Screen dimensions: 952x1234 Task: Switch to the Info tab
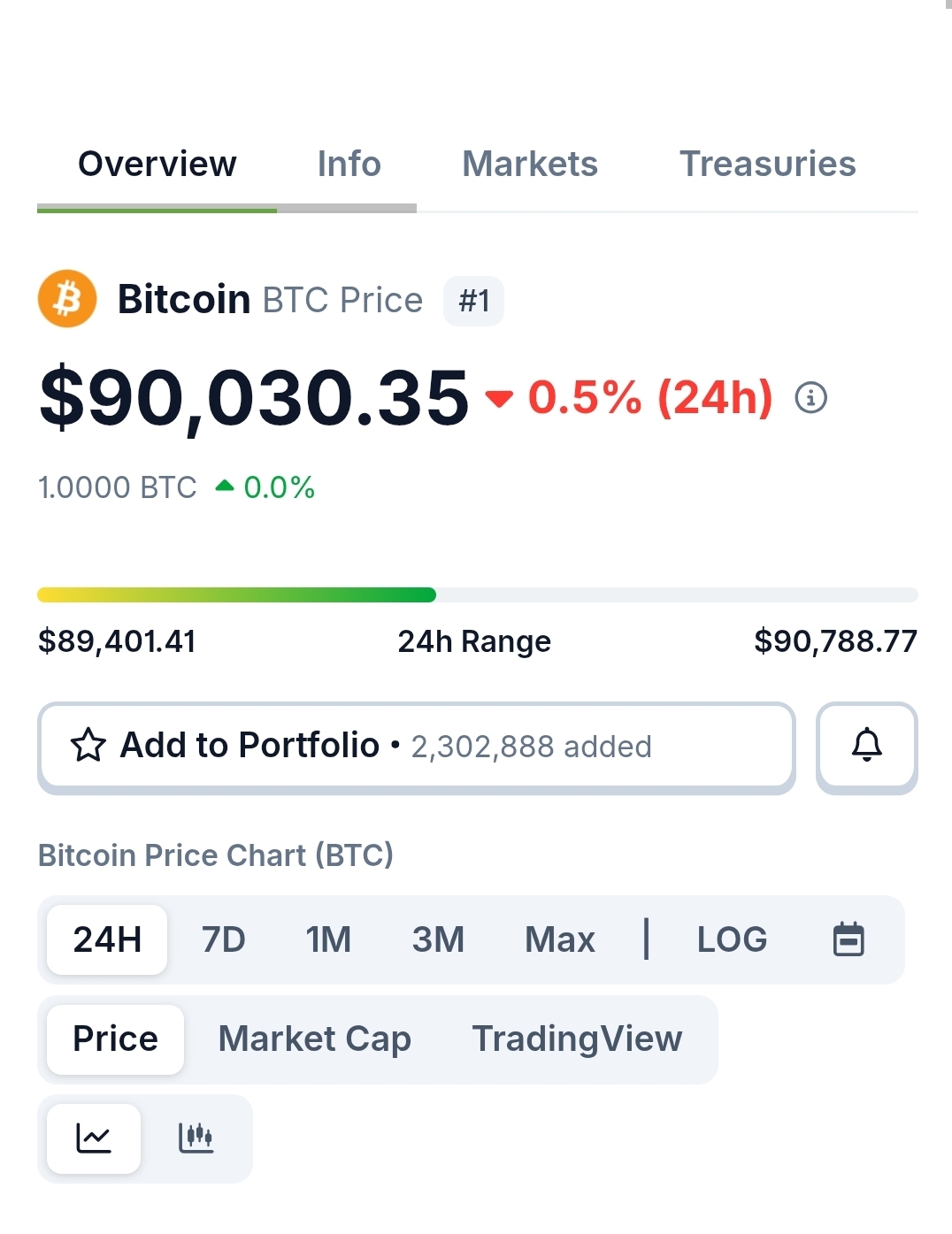tap(349, 165)
